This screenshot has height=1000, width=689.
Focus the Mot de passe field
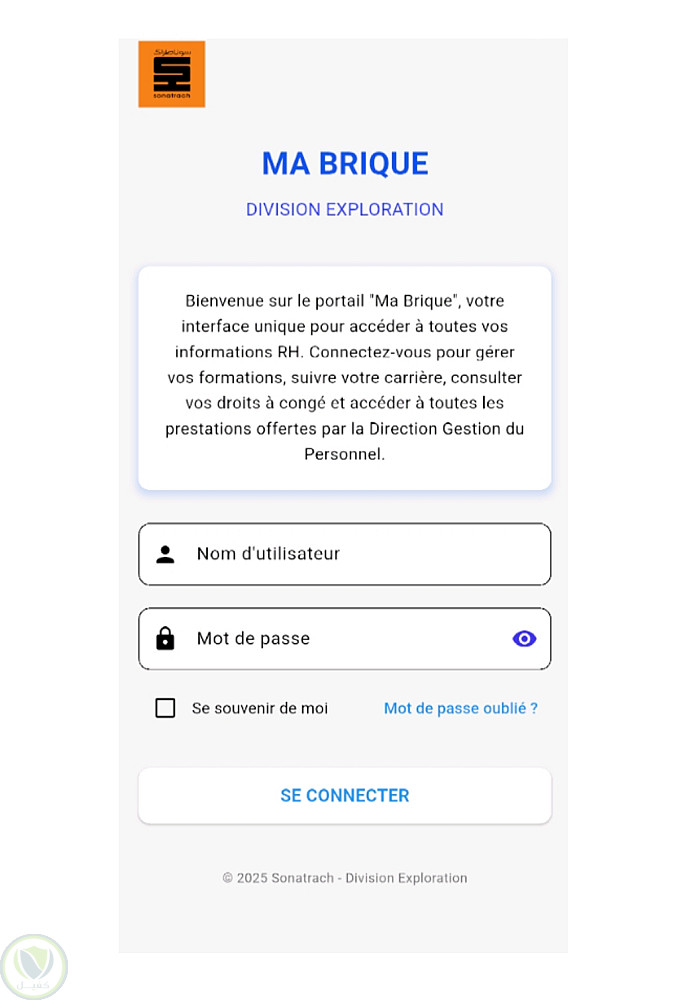point(330,639)
